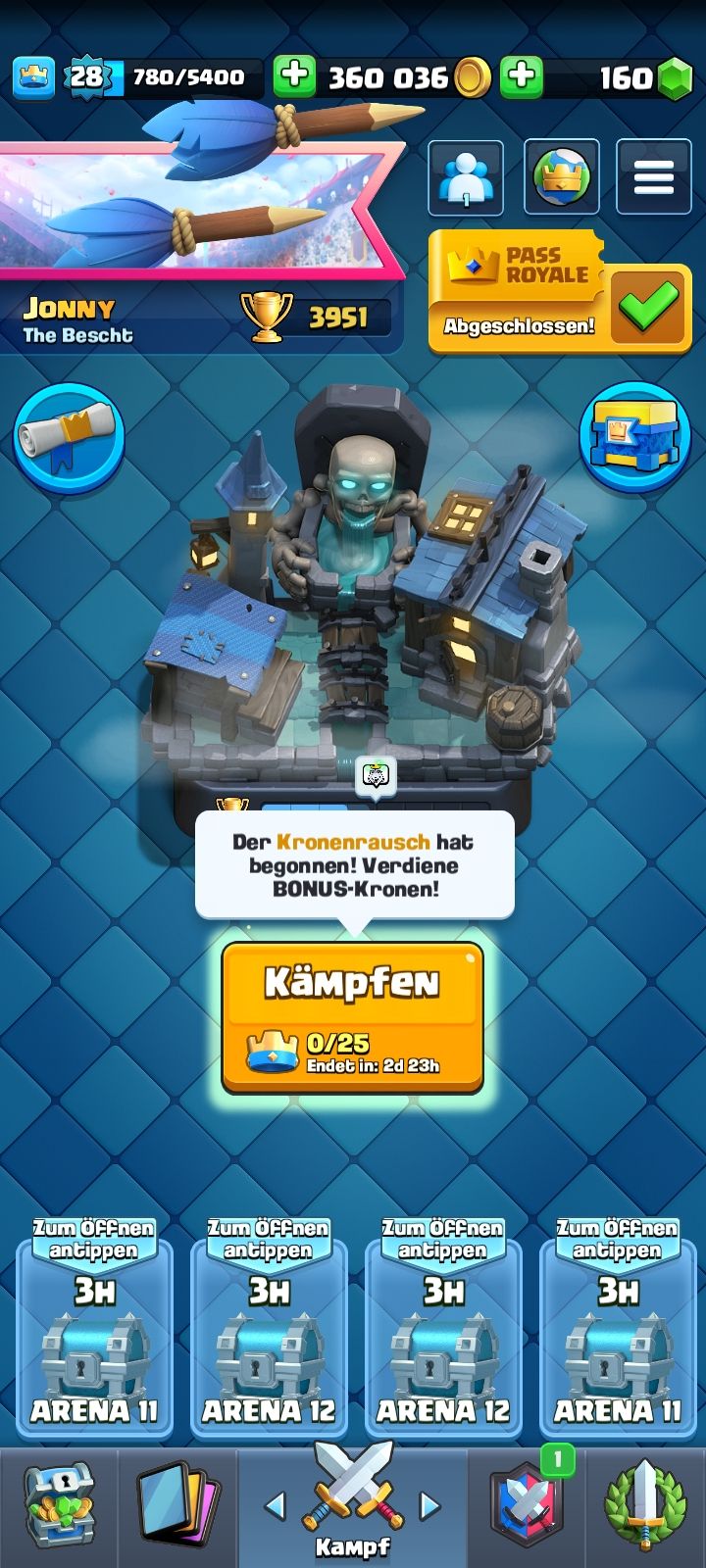Image resolution: width=706 pixels, height=1568 pixels.
Task: Tap the king level 28 badge
Action: pos(86,76)
